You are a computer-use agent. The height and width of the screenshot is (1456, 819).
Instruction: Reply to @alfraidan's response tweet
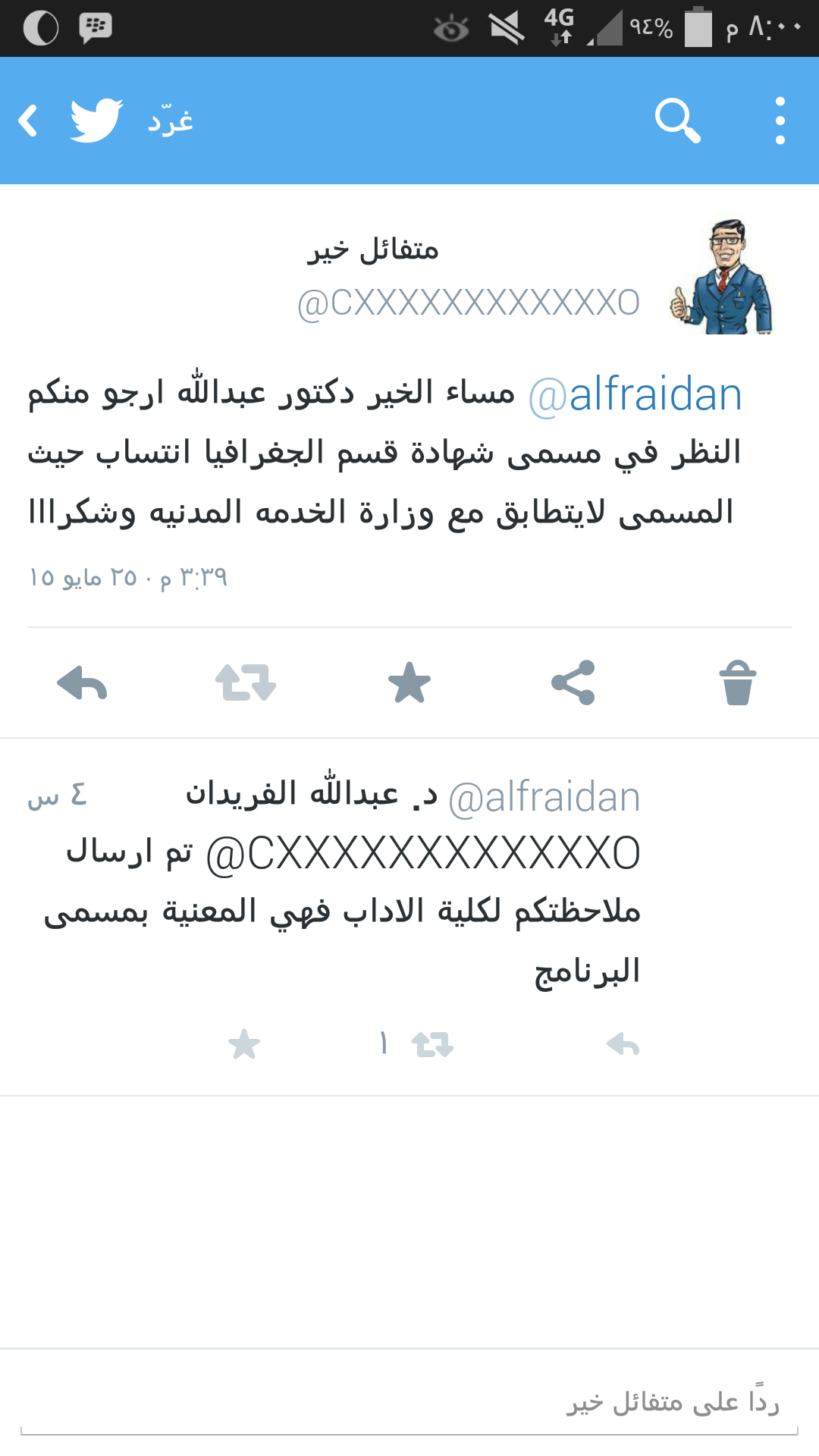tap(623, 1044)
